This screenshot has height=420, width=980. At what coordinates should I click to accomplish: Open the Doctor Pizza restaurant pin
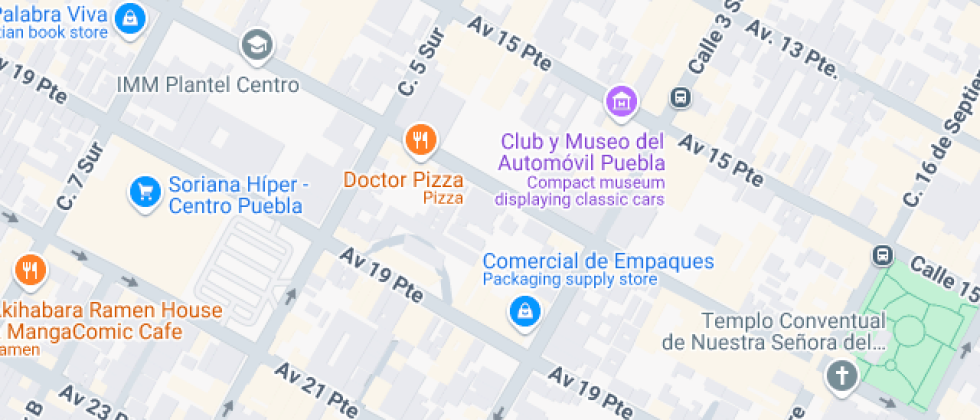421,139
